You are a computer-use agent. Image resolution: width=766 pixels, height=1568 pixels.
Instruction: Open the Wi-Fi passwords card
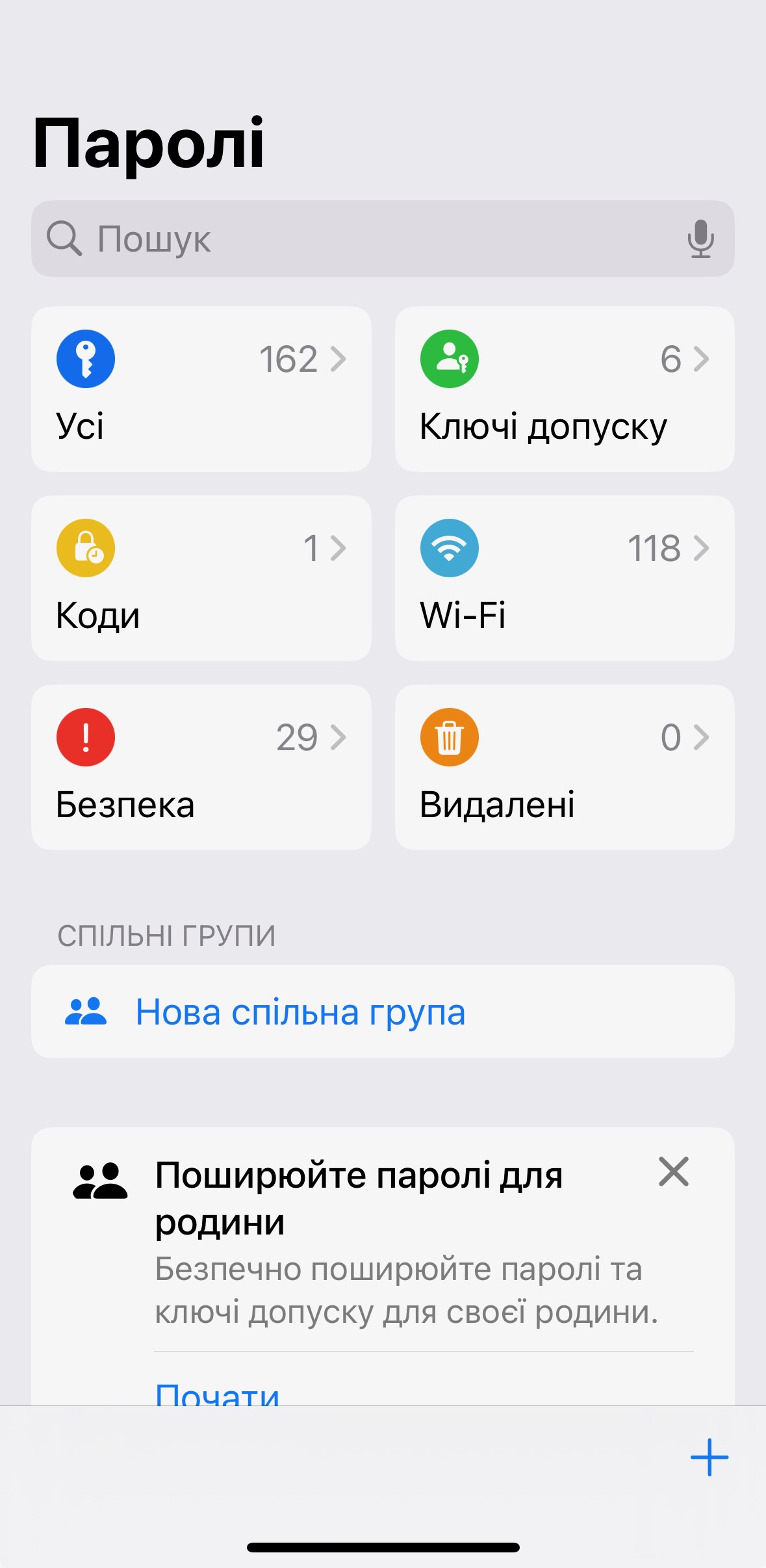click(565, 578)
